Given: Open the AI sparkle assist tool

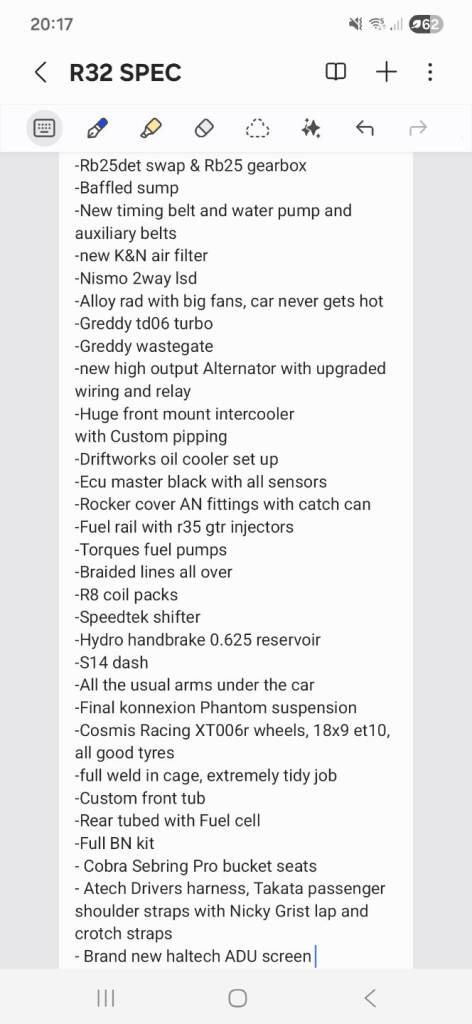Looking at the screenshot, I should 311,128.
